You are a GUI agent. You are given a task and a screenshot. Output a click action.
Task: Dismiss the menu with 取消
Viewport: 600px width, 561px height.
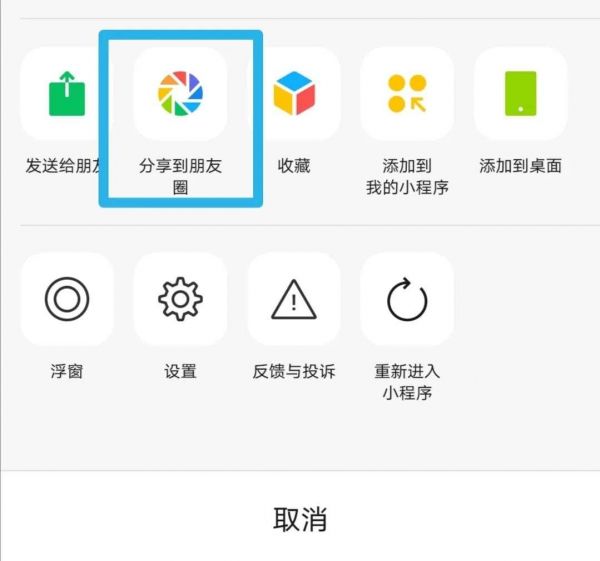(x=300, y=519)
